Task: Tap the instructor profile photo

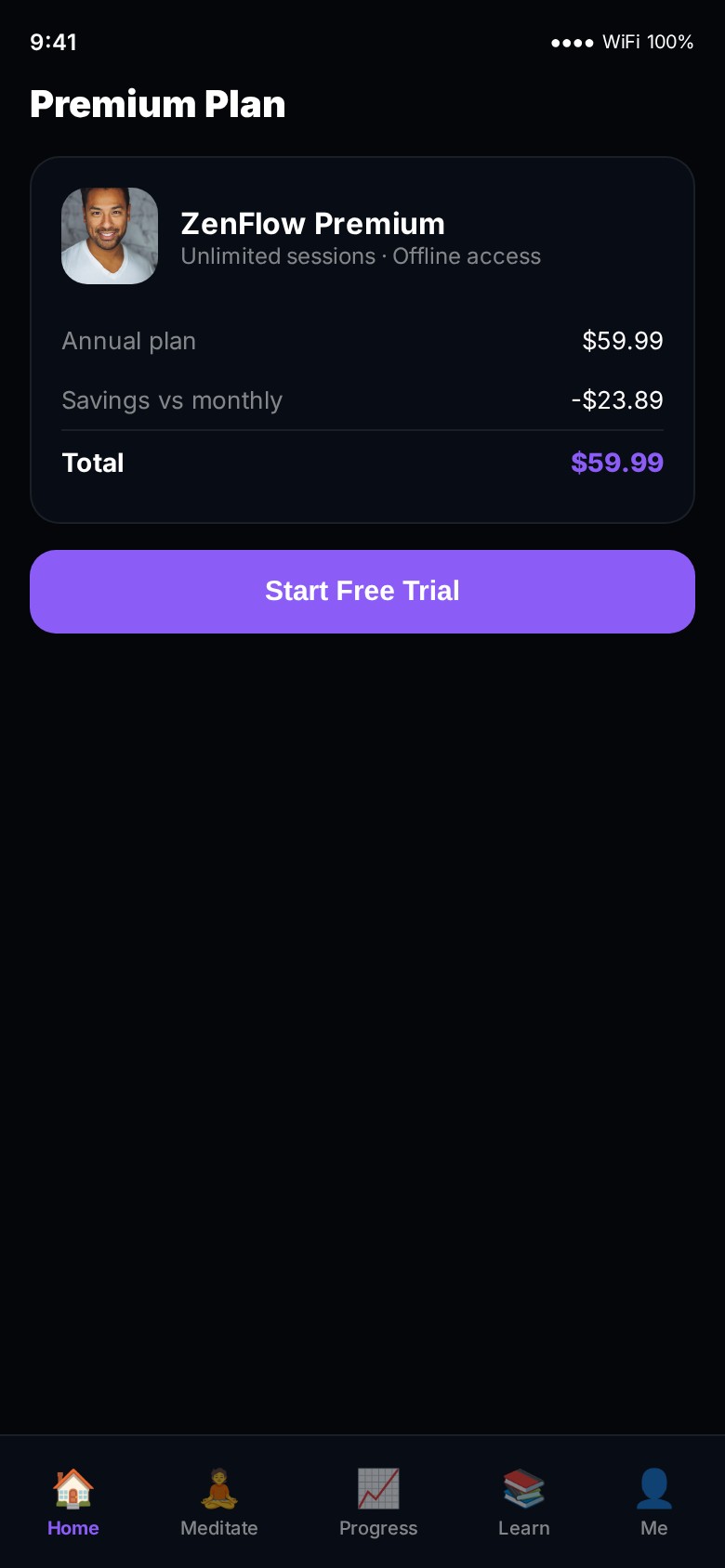Action: [110, 235]
